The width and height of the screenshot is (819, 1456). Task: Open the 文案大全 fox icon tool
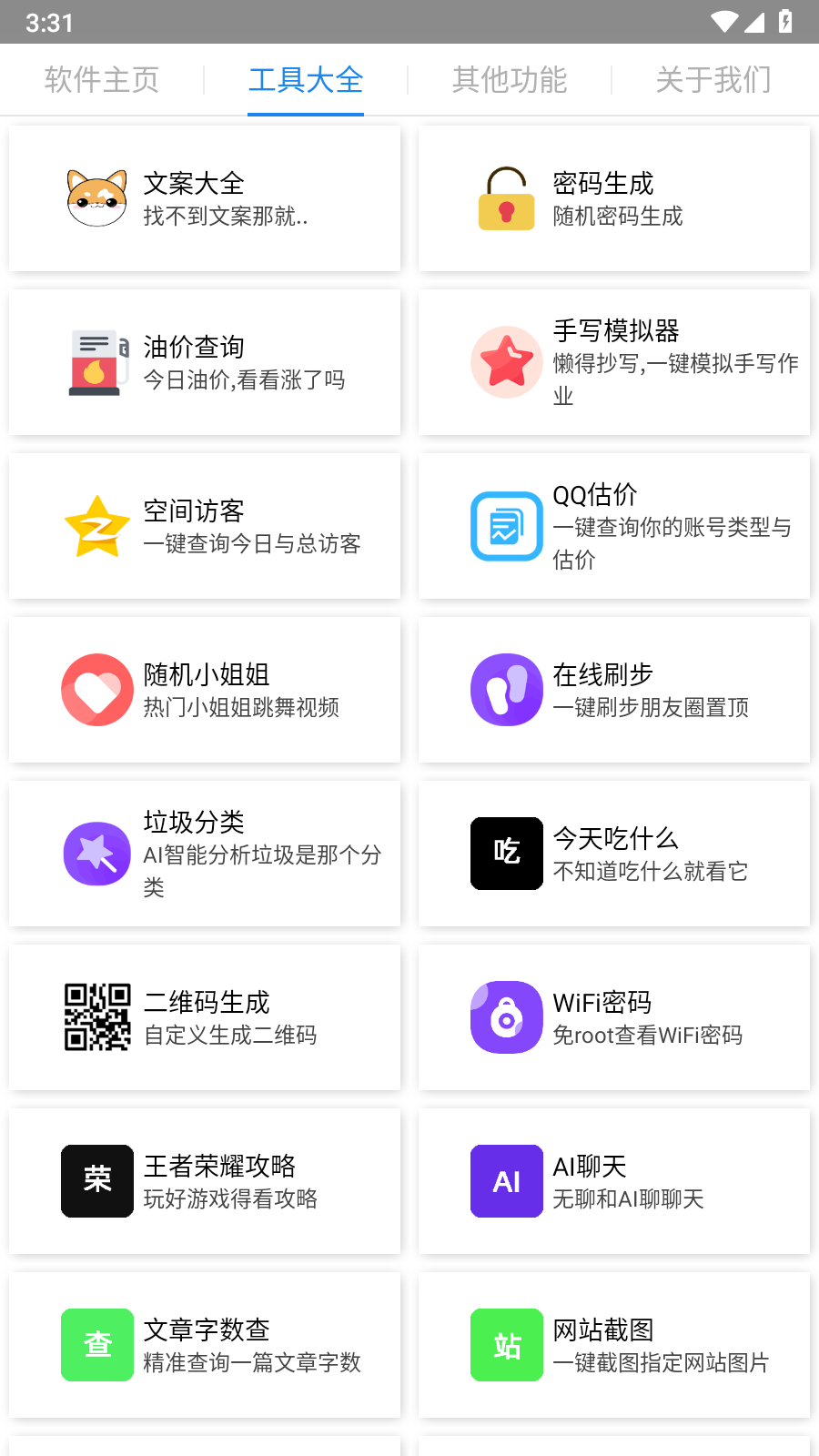pos(96,198)
